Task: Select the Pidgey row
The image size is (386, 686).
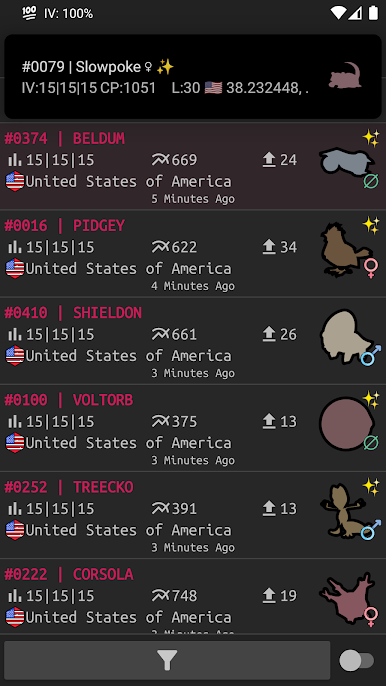Action: coord(193,253)
